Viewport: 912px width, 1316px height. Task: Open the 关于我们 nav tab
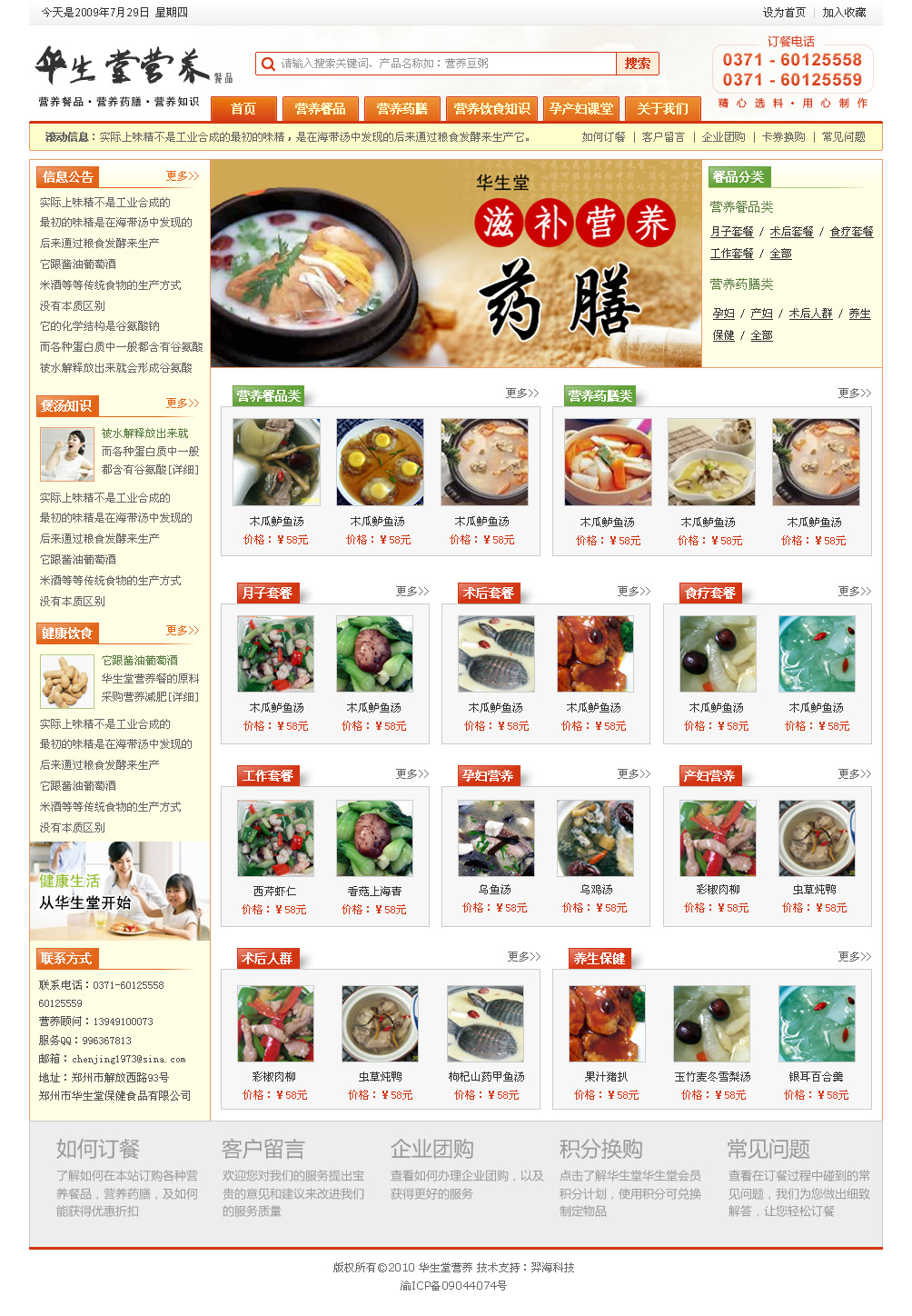(662, 109)
